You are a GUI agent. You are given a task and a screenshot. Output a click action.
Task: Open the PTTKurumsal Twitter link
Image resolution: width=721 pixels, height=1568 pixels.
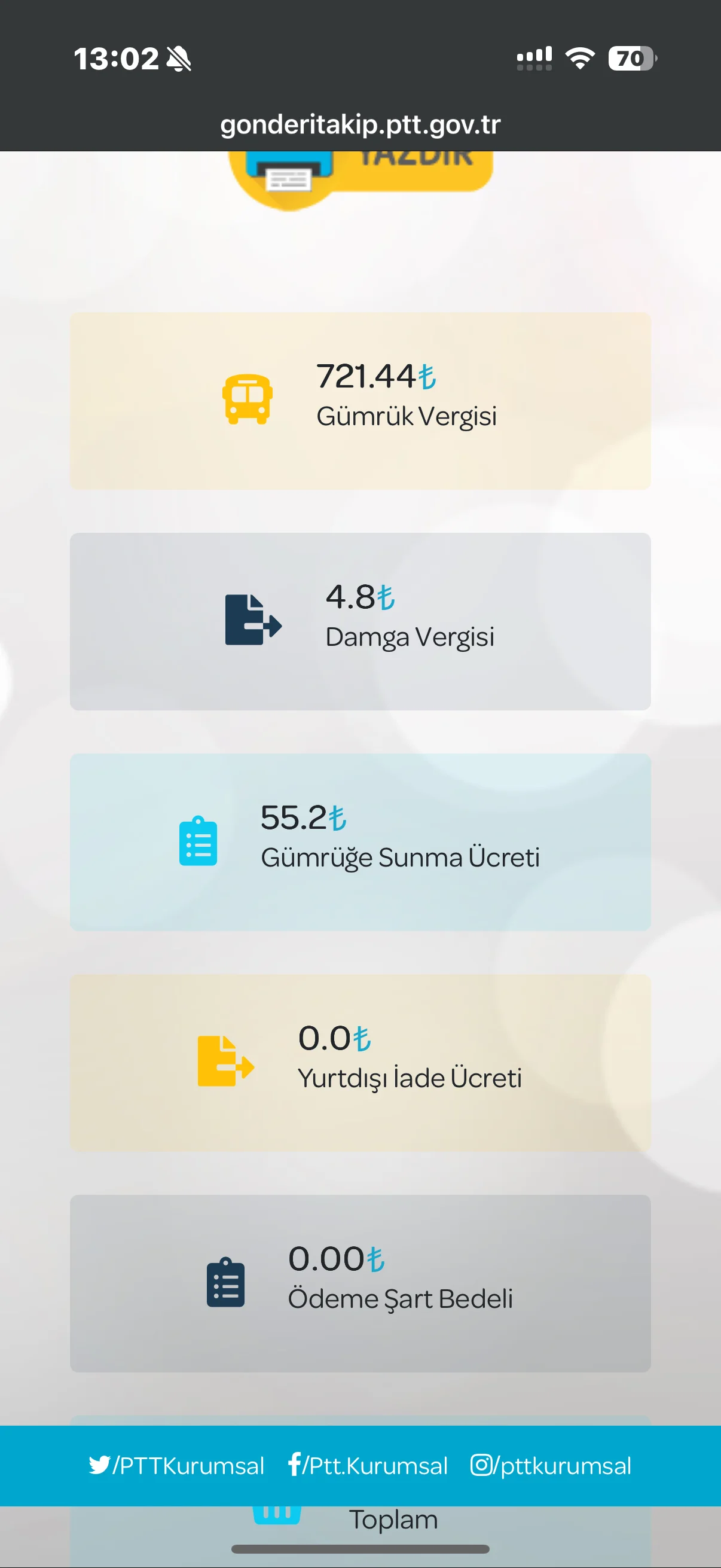[176, 1465]
